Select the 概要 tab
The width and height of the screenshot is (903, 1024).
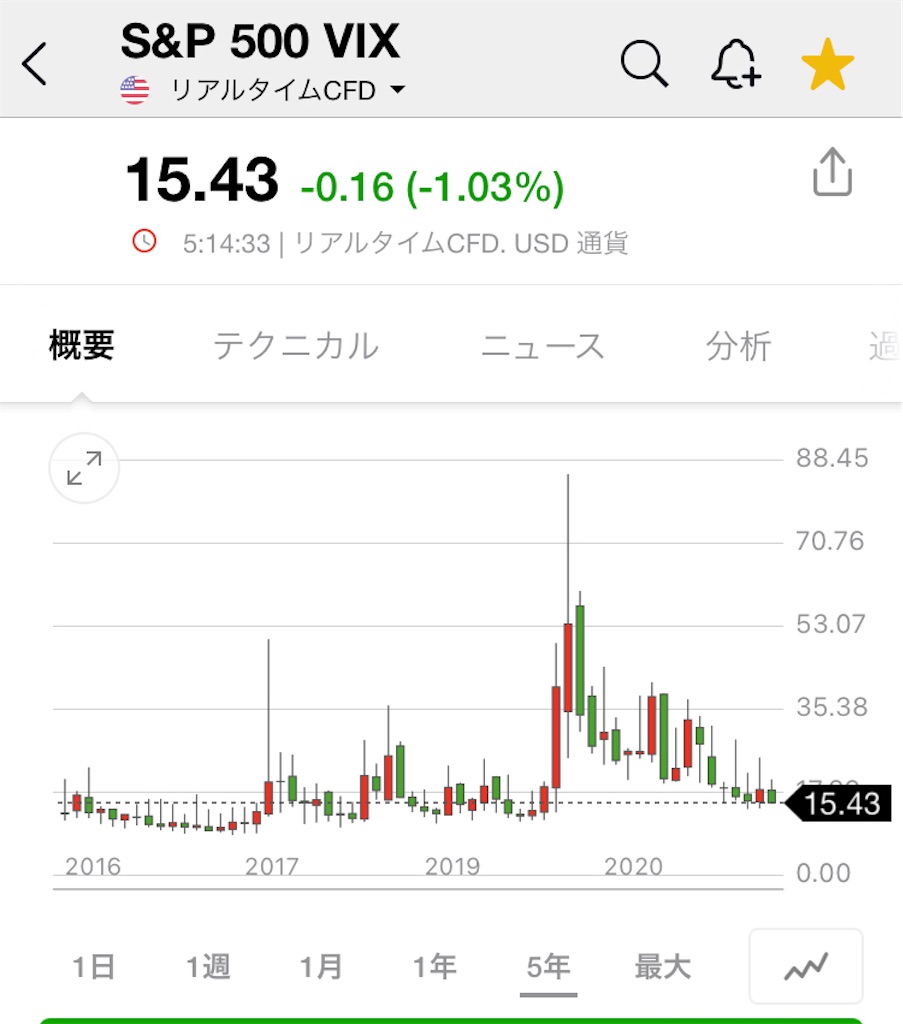point(82,345)
